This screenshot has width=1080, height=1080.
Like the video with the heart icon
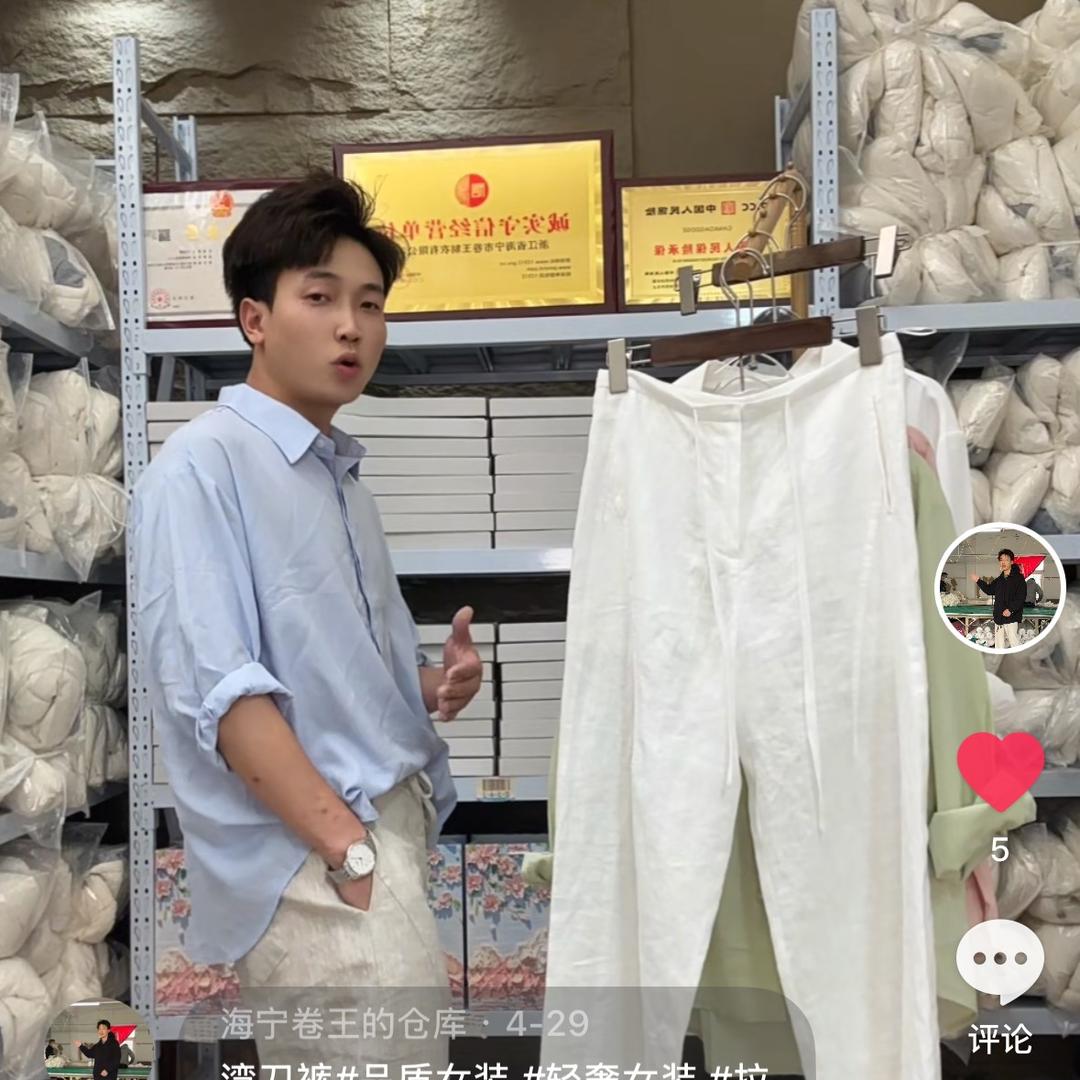point(1000,770)
